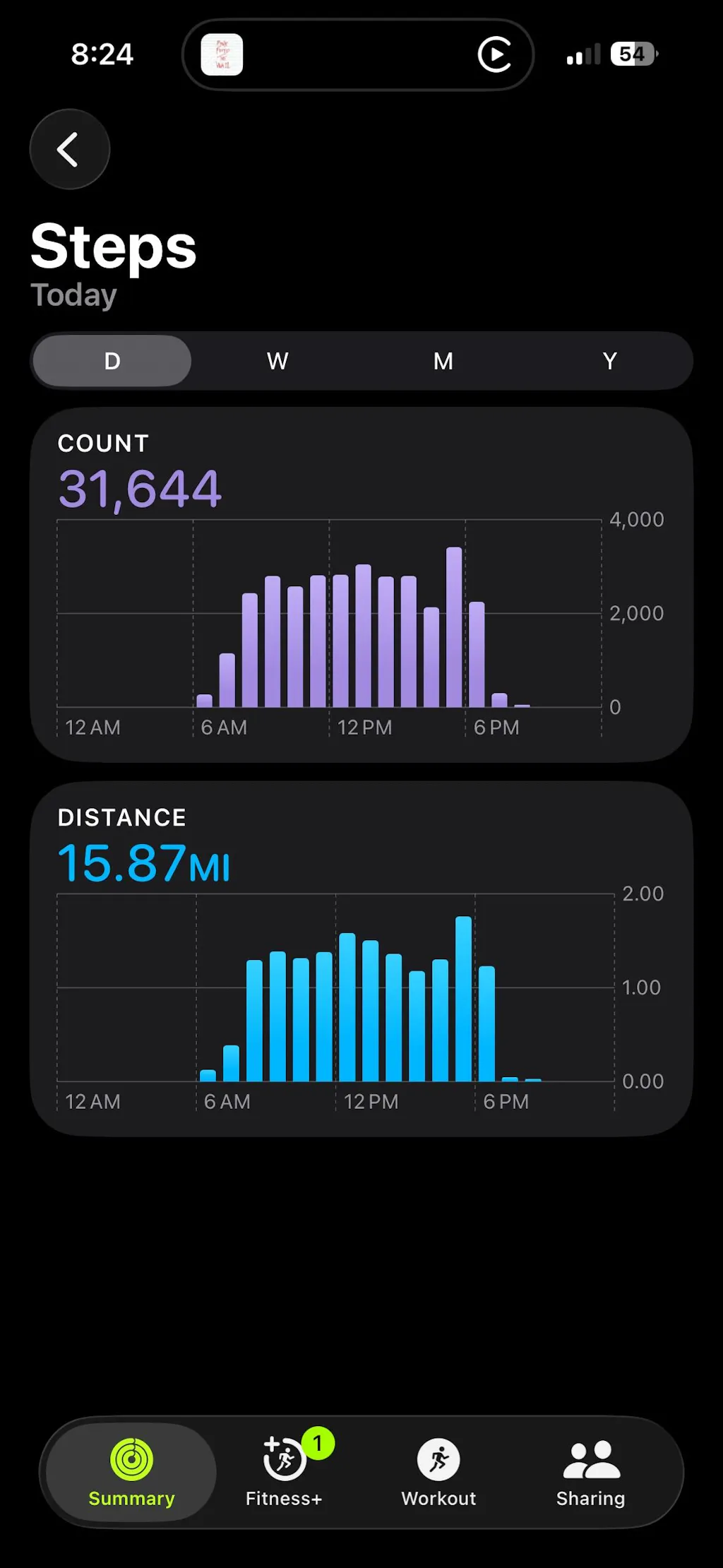This screenshot has width=723, height=1568.
Task: Go to the Workout tab
Action: point(438,1472)
